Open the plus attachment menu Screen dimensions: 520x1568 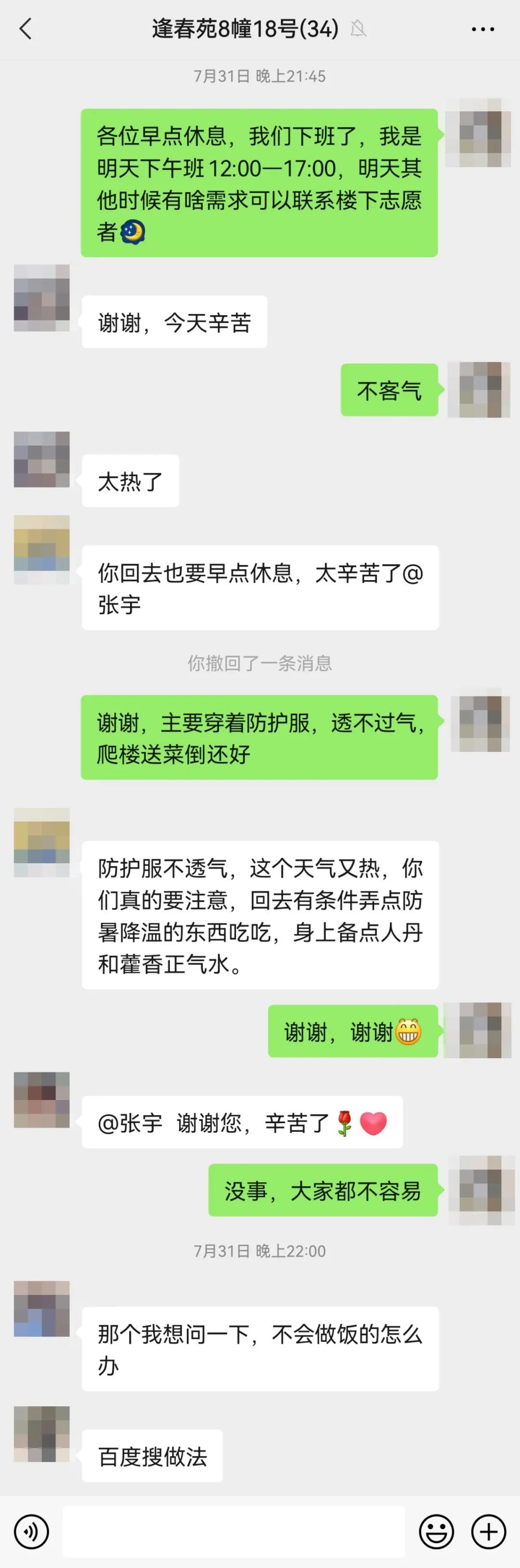488,1531
